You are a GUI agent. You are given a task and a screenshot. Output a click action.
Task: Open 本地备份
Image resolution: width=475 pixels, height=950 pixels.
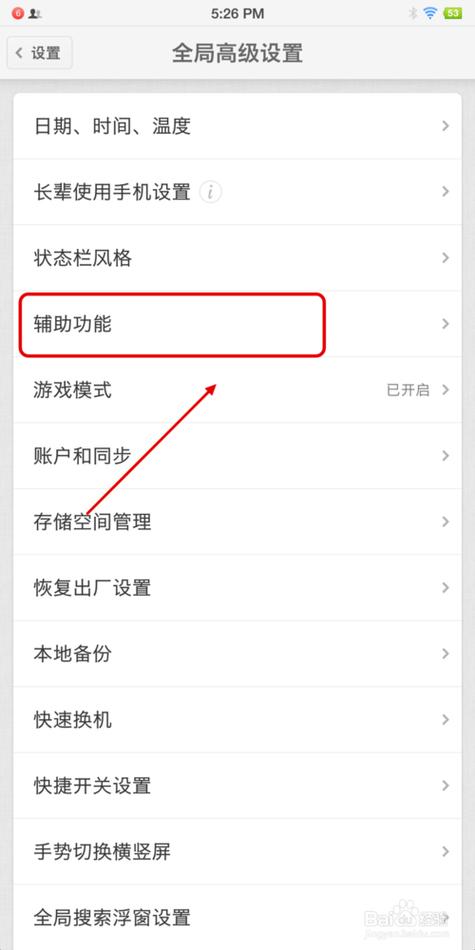click(238, 654)
